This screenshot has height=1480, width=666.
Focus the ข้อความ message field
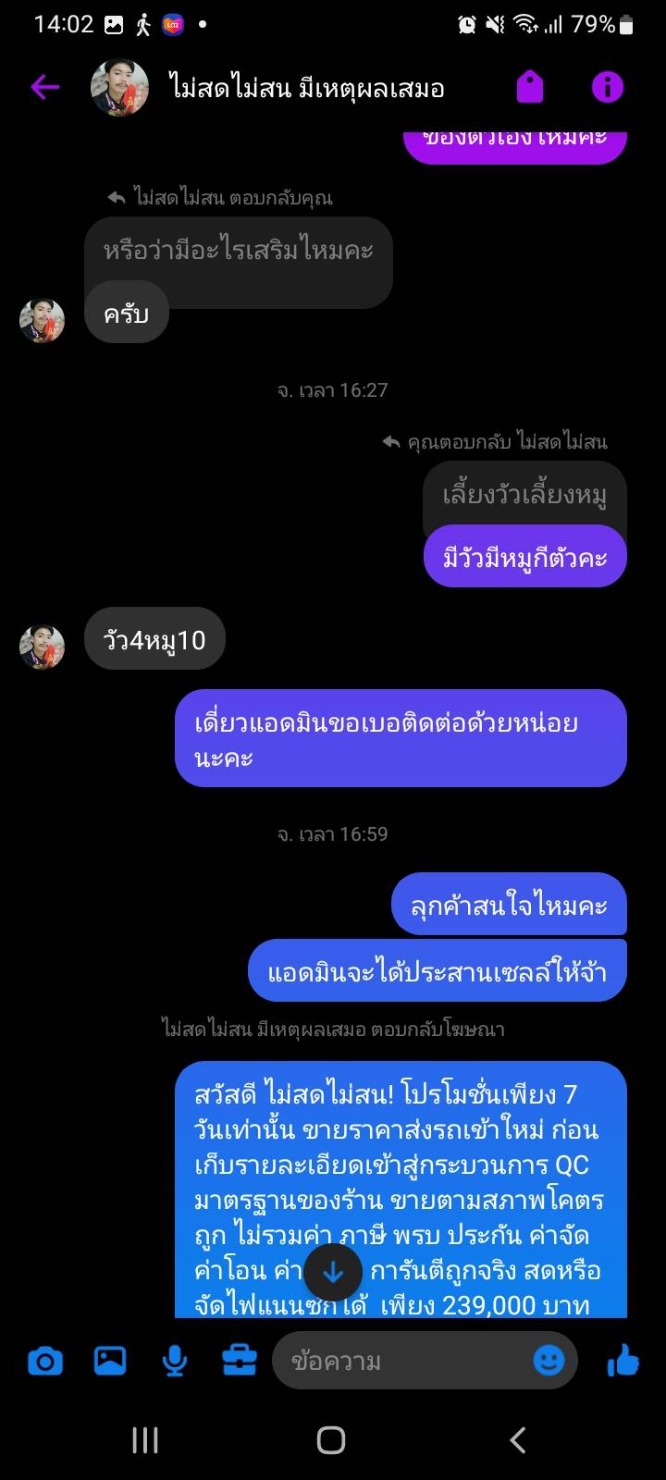point(400,1360)
